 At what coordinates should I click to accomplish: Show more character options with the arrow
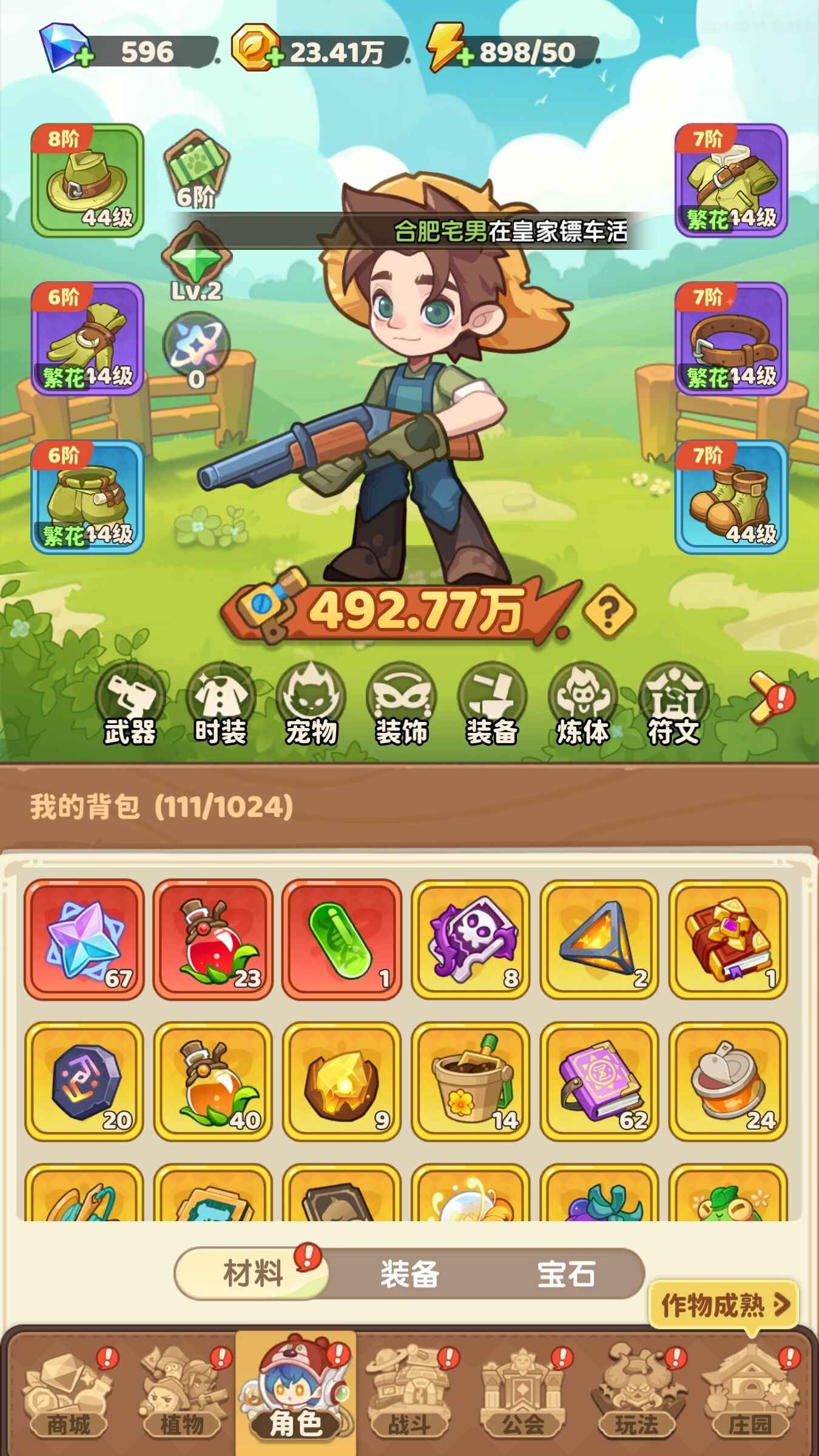pyautogui.click(x=766, y=698)
